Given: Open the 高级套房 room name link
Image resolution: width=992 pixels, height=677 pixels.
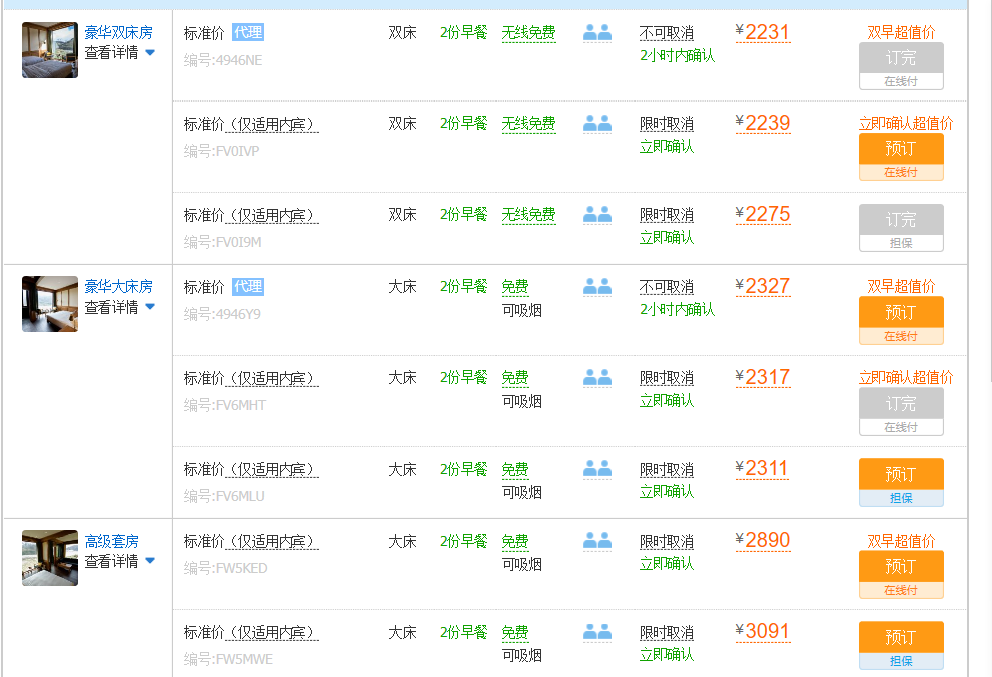Looking at the screenshot, I should coord(111,541).
